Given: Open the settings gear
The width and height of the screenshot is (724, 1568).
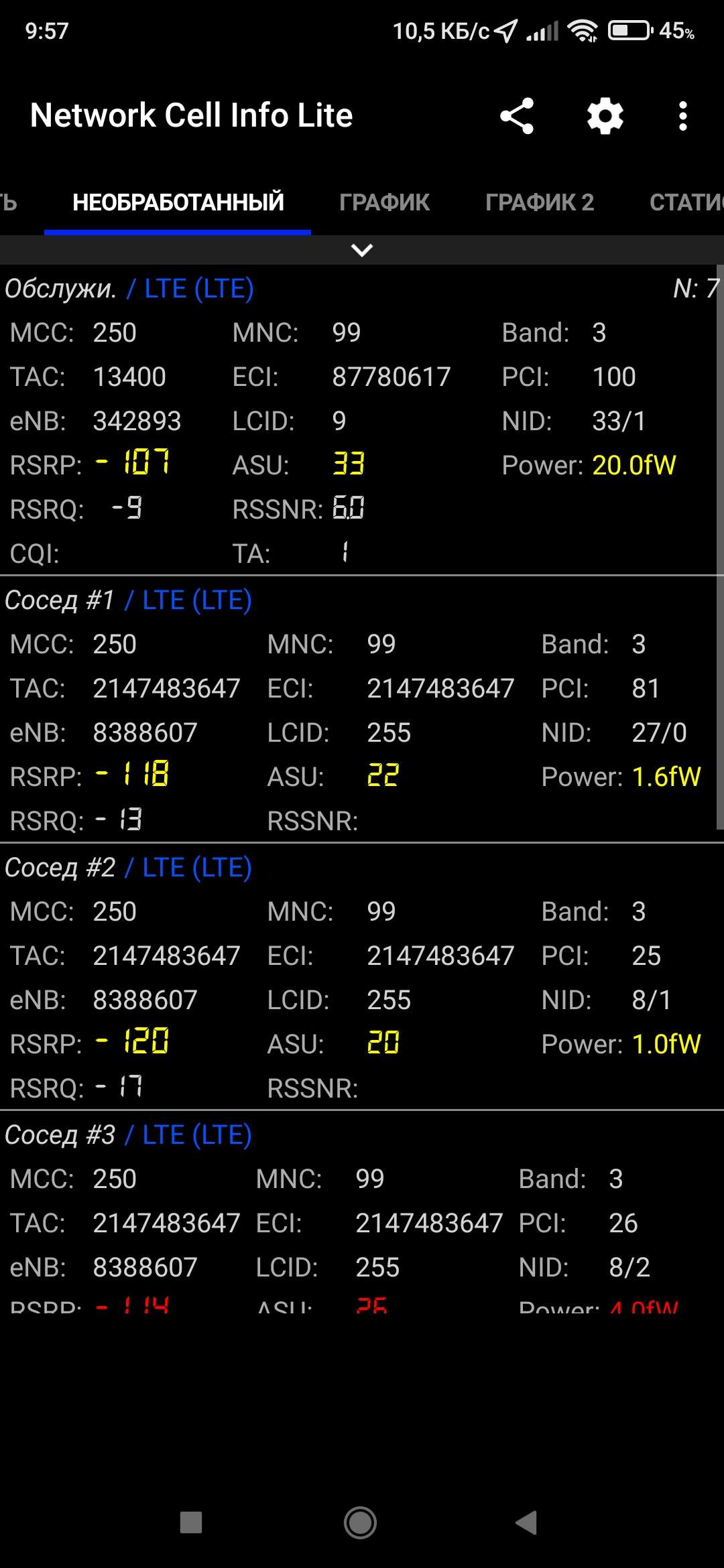Looking at the screenshot, I should (x=605, y=116).
